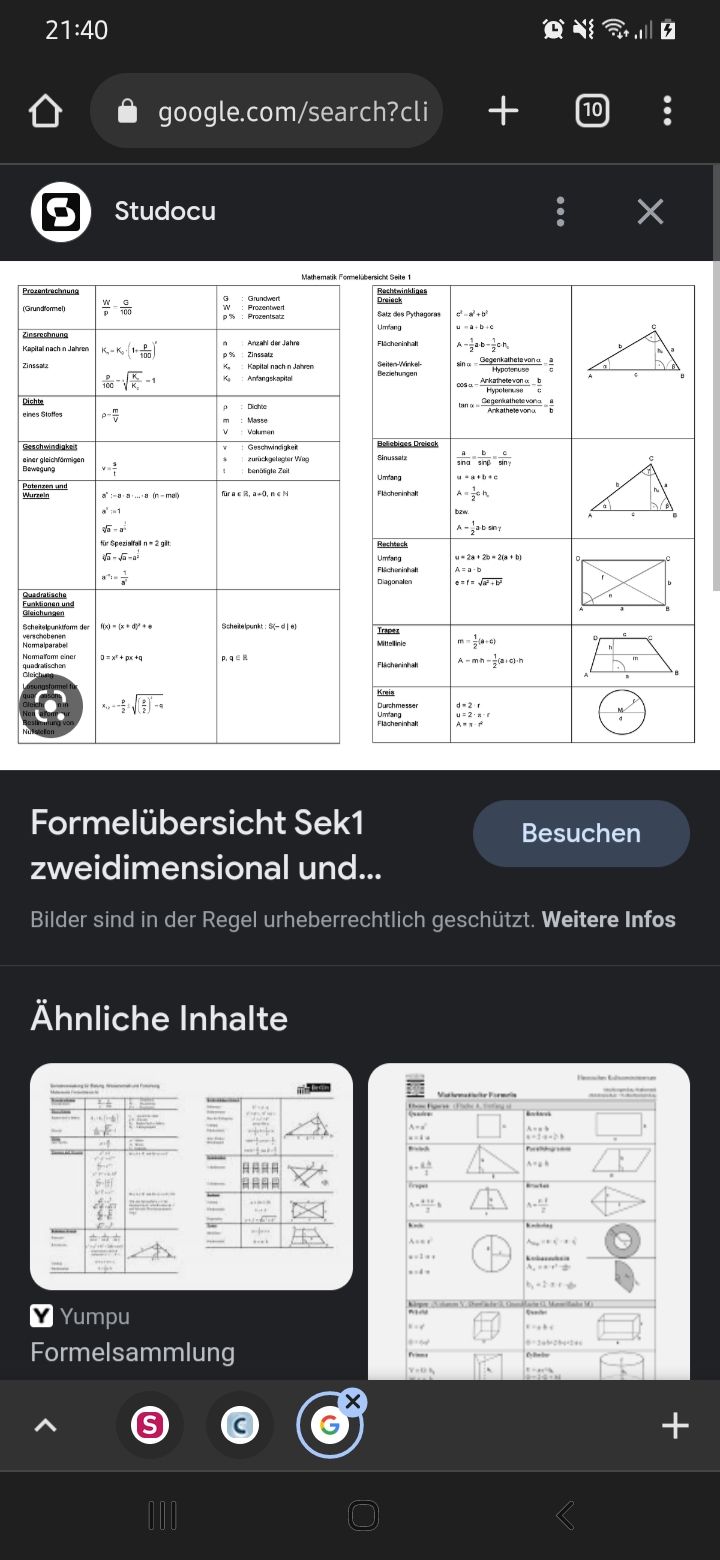The height and width of the screenshot is (1560, 720).
Task: Show the 10 open tabs
Action: 592,111
